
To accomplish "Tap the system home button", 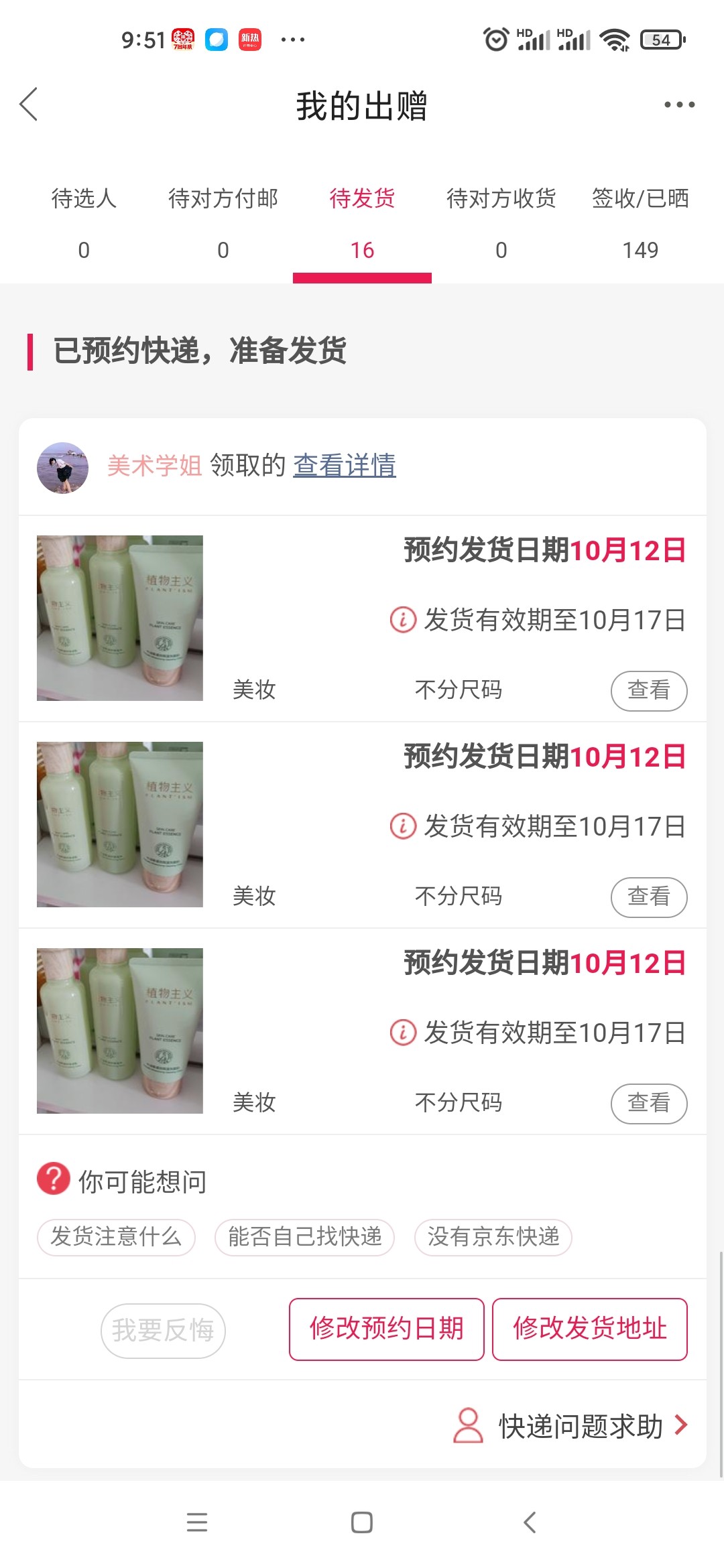I will pyautogui.click(x=362, y=1522).
